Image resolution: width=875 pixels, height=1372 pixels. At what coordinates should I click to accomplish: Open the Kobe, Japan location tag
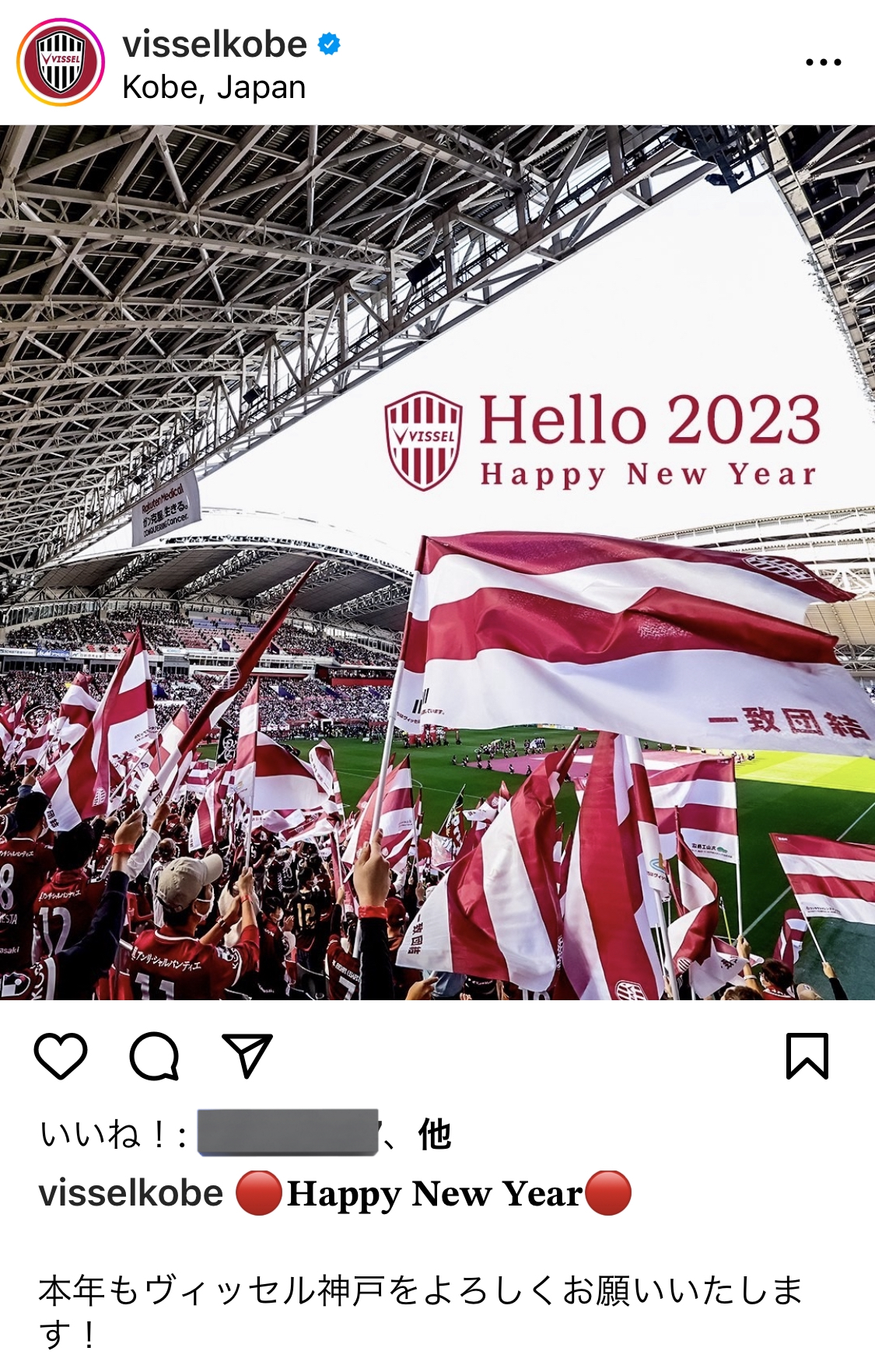(x=214, y=87)
